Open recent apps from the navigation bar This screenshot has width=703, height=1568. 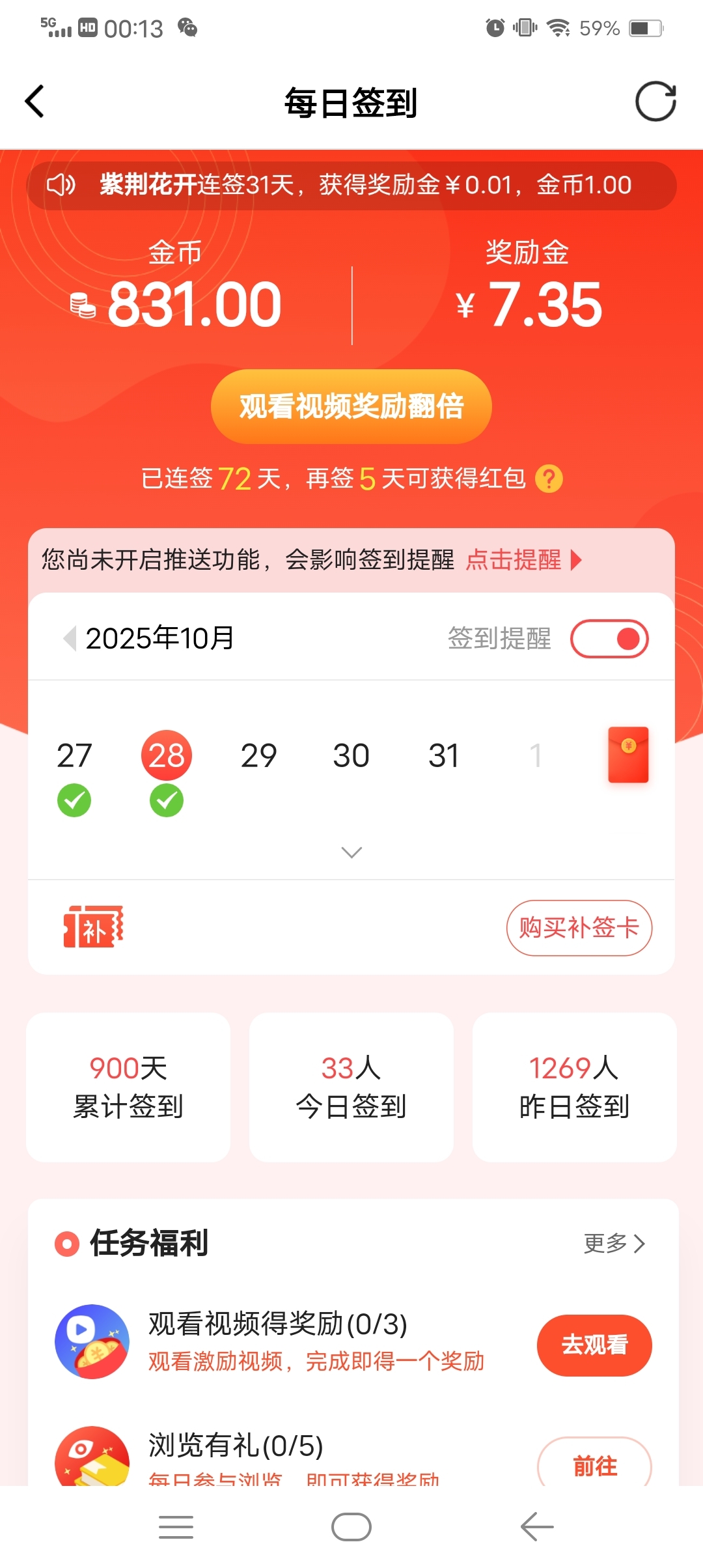176,1527
